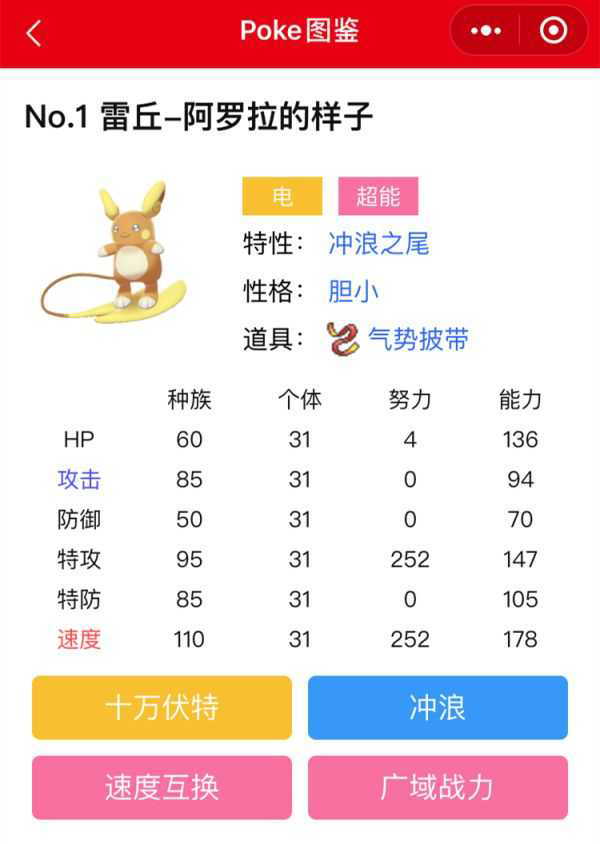The height and width of the screenshot is (844, 600).
Task: Open the ability link 冲浪之尾
Action: tap(378, 243)
